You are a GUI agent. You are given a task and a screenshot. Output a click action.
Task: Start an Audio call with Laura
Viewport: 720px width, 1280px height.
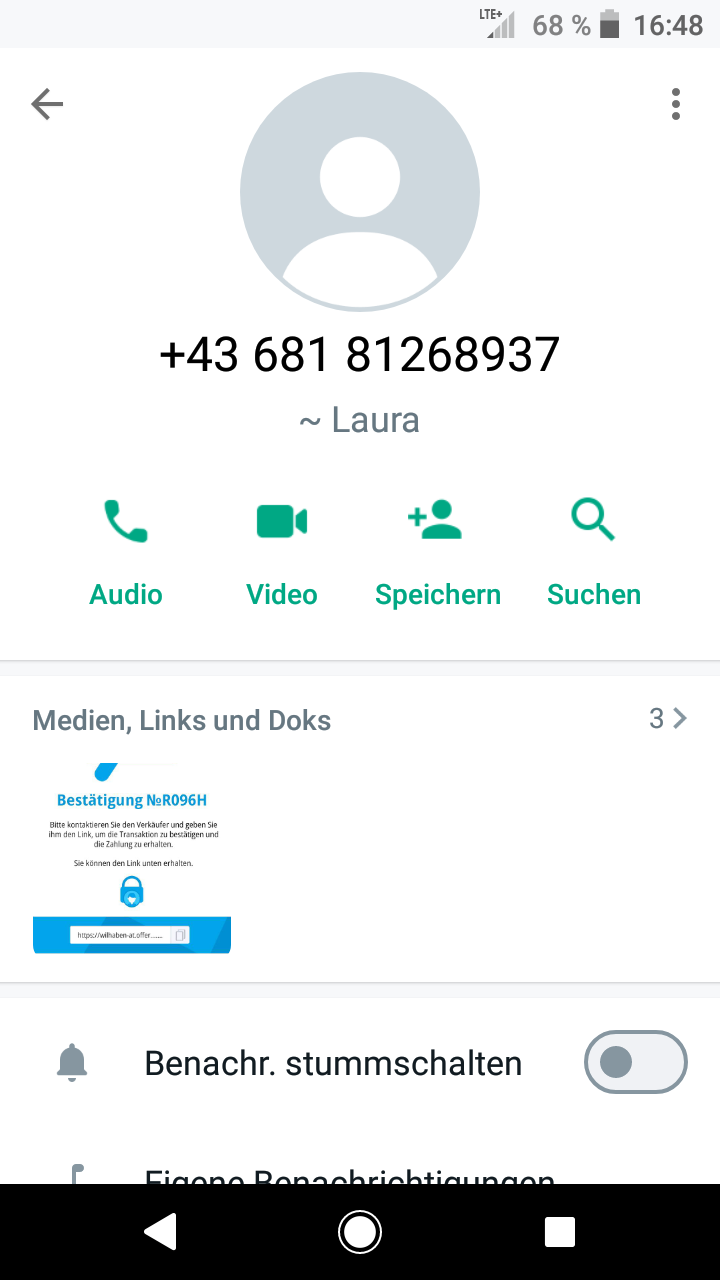tap(126, 553)
